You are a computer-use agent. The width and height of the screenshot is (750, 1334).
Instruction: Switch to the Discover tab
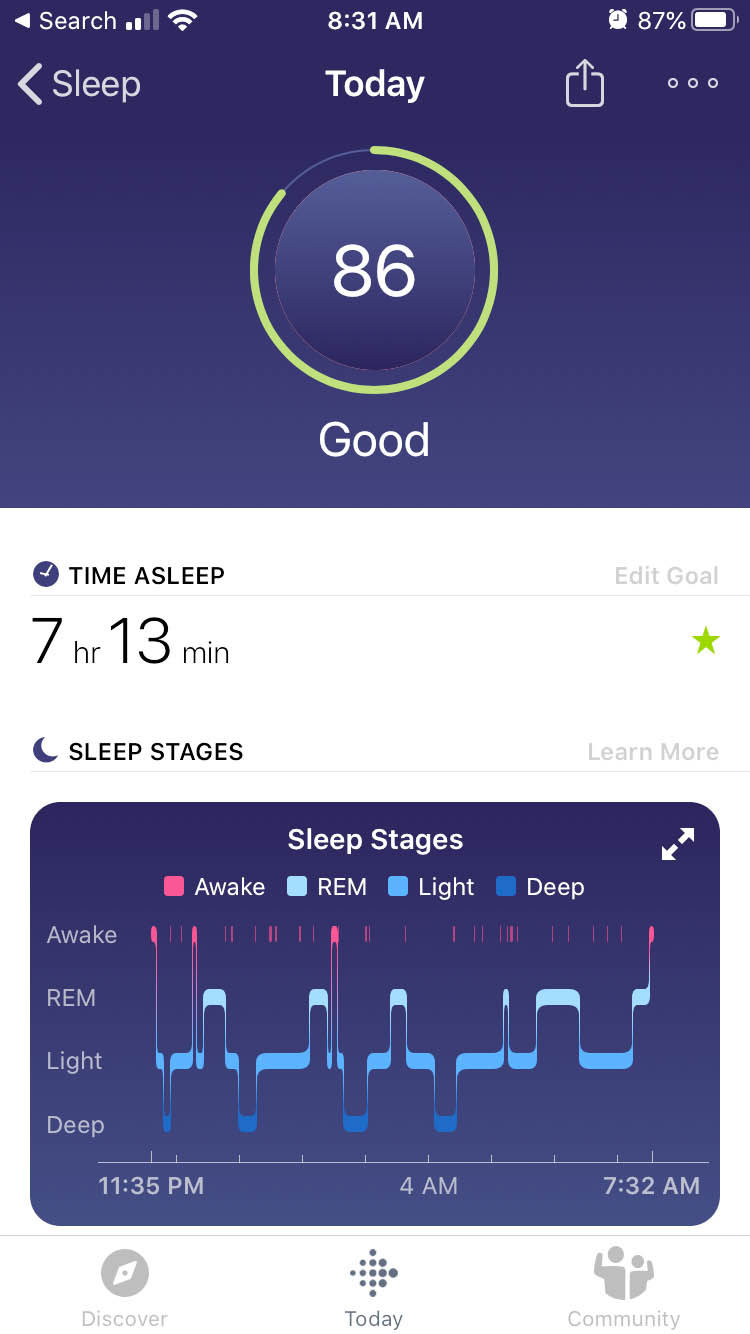click(x=125, y=1290)
